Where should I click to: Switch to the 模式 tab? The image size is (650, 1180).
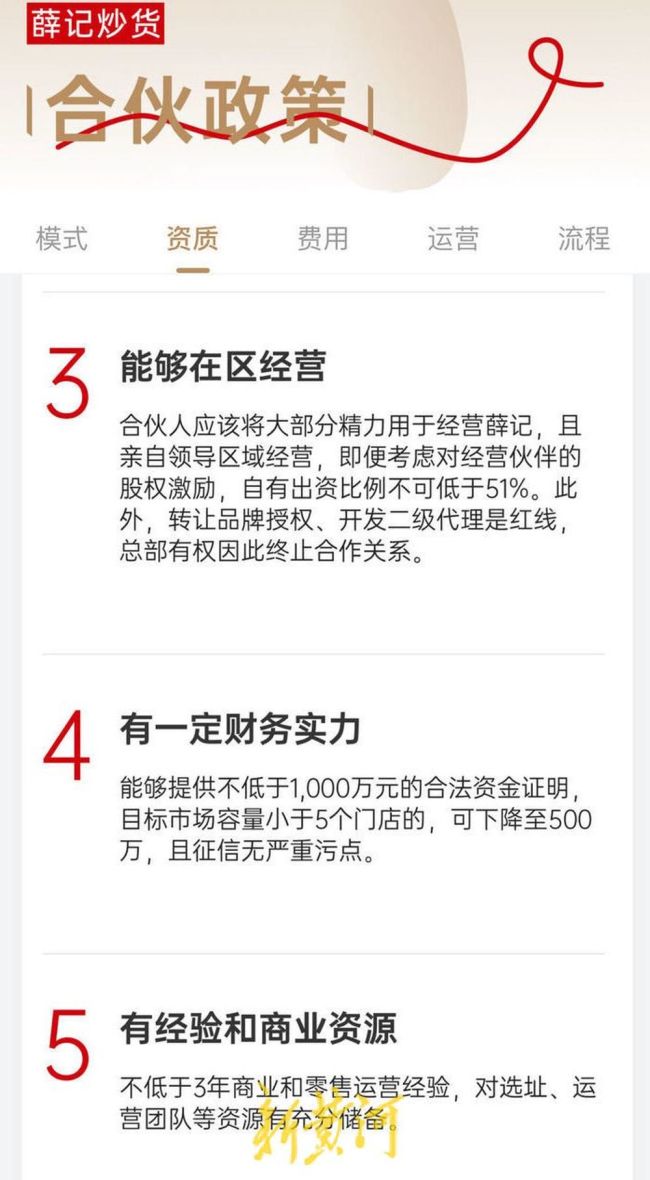pos(62,239)
